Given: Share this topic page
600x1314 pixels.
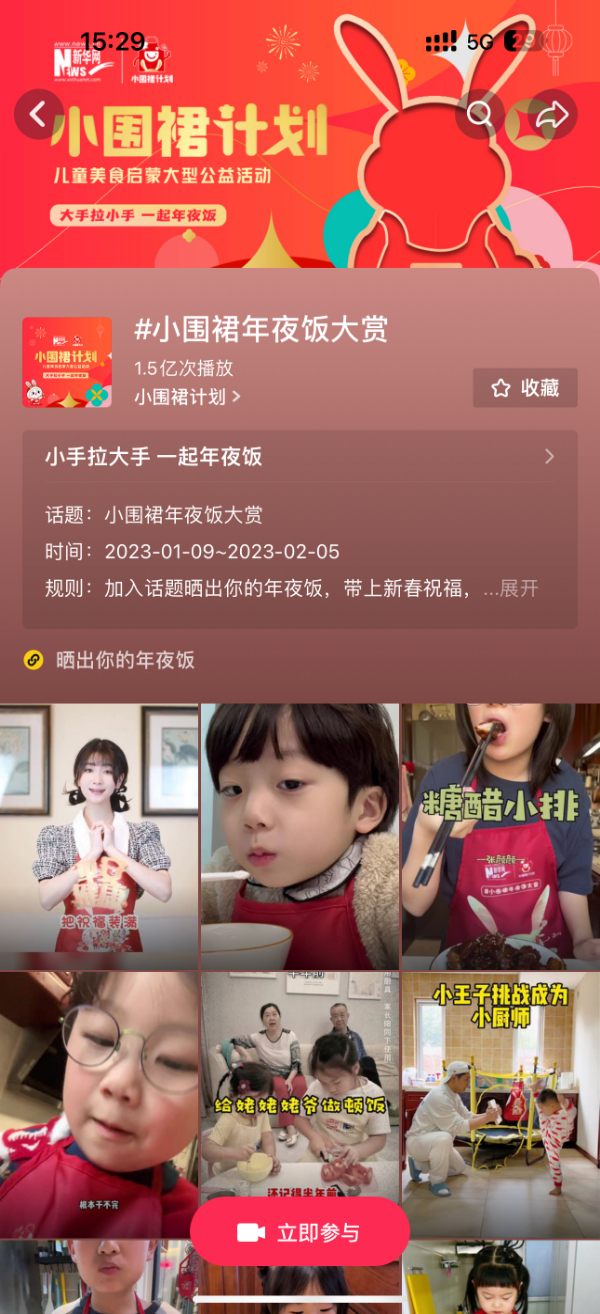Looking at the screenshot, I should [x=552, y=115].
